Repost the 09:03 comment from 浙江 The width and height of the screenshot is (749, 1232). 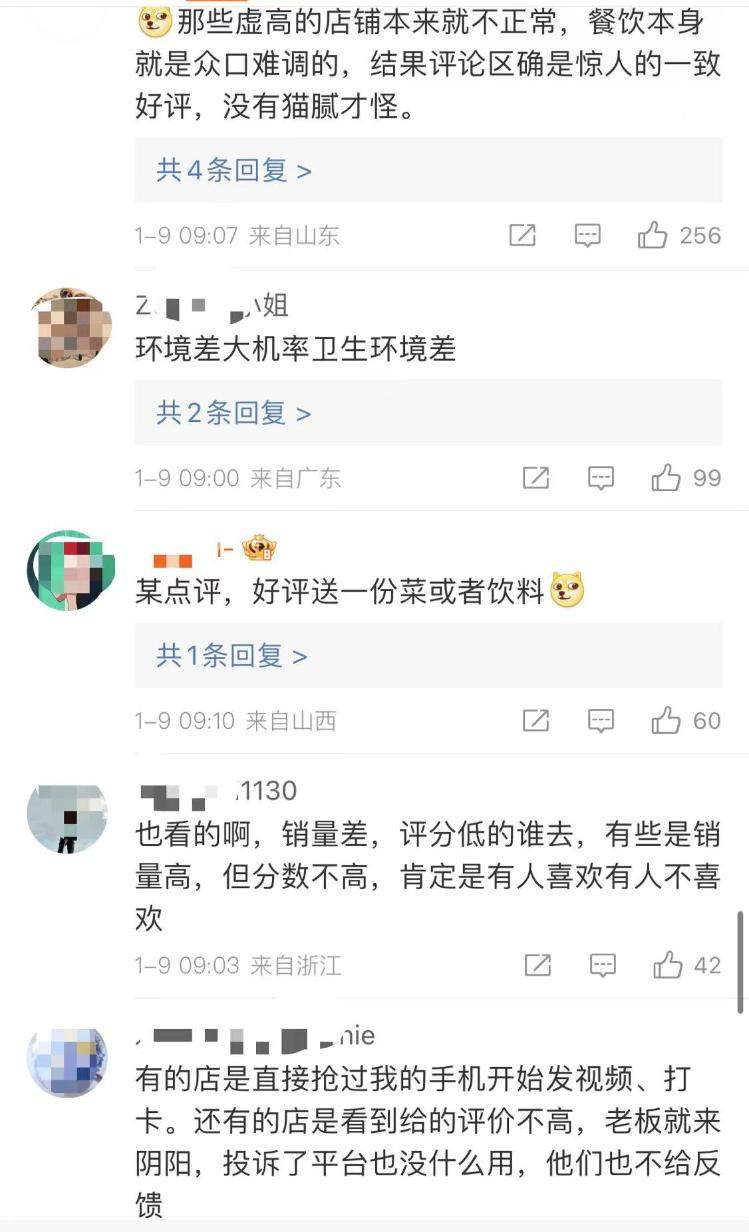click(x=538, y=965)
